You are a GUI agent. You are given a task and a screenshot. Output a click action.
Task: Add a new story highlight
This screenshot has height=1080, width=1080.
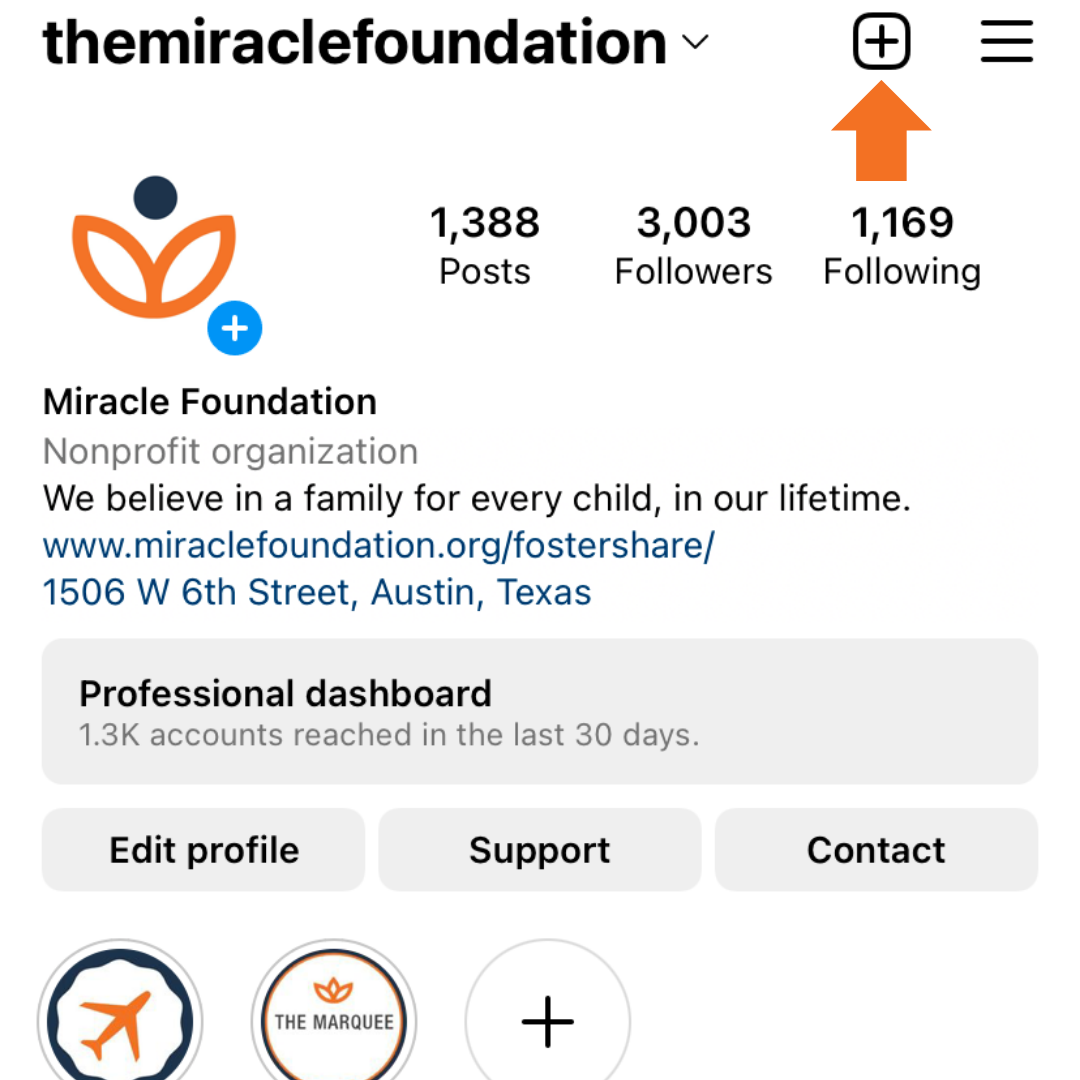[548, 1020]
